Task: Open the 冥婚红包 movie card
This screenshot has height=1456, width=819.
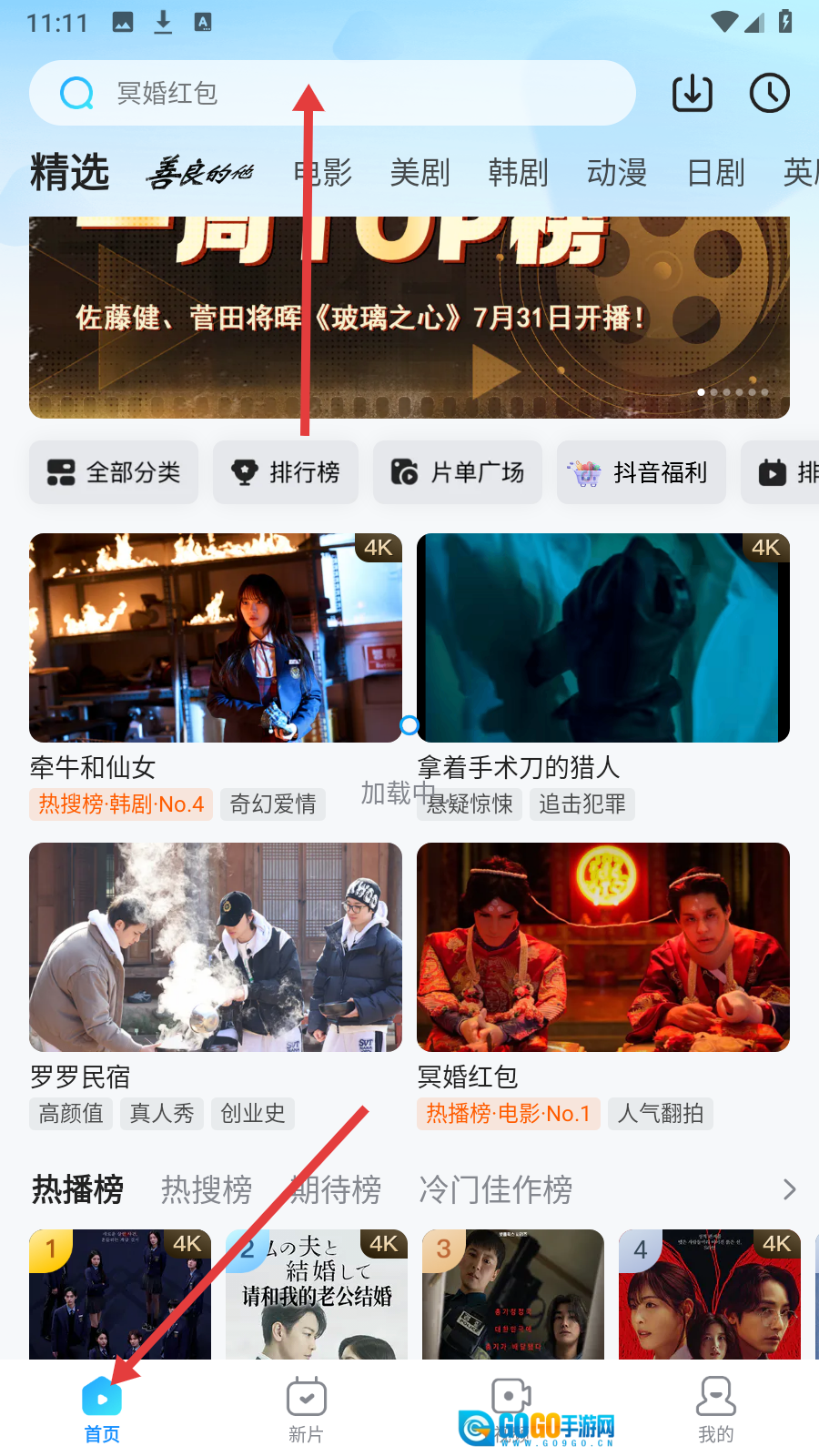Action: (x=602, y=947)
